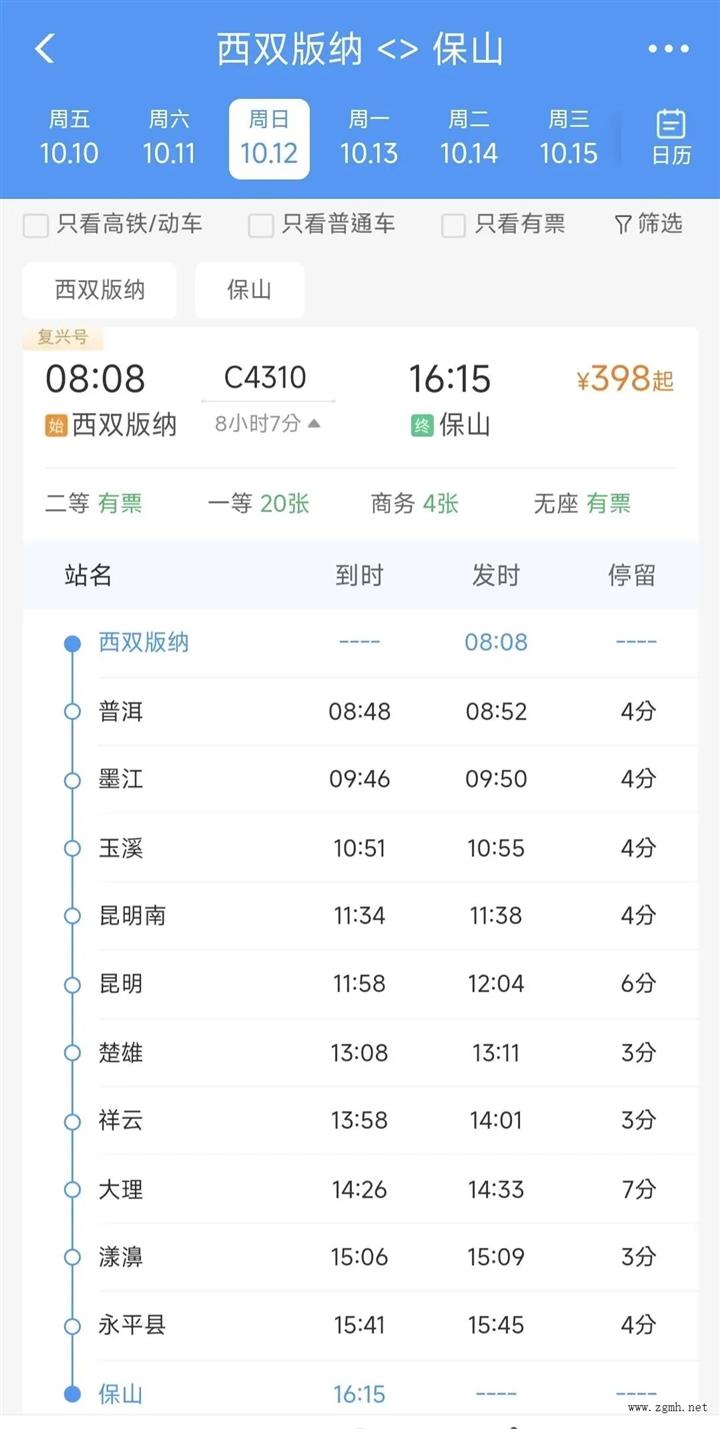Image resolution: width=720 pixels, height=1429 pixels.
Task: Open the 日历 calendar picker
Action: pos(671,138)
